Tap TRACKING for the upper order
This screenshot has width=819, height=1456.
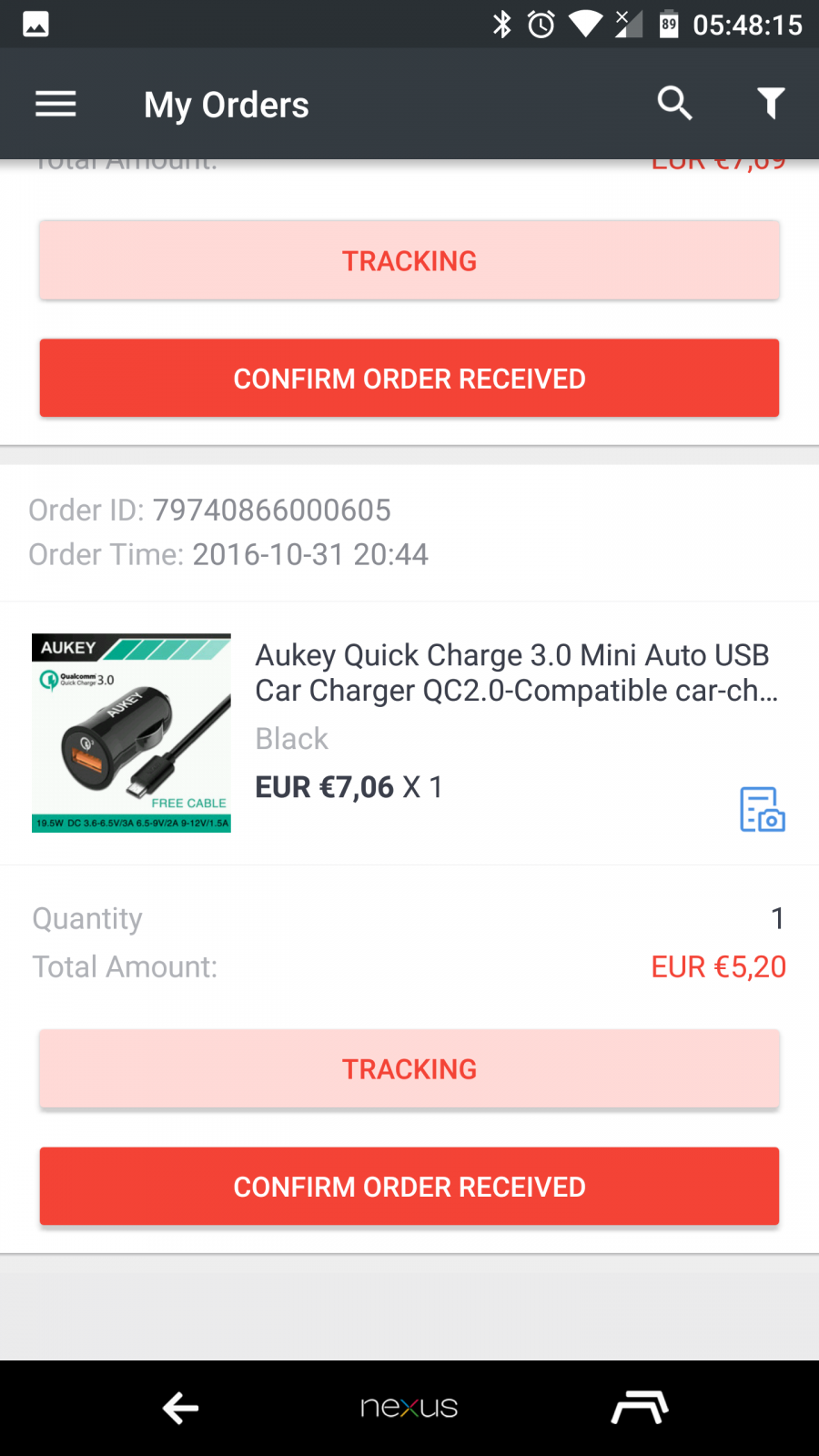(409, 261)
